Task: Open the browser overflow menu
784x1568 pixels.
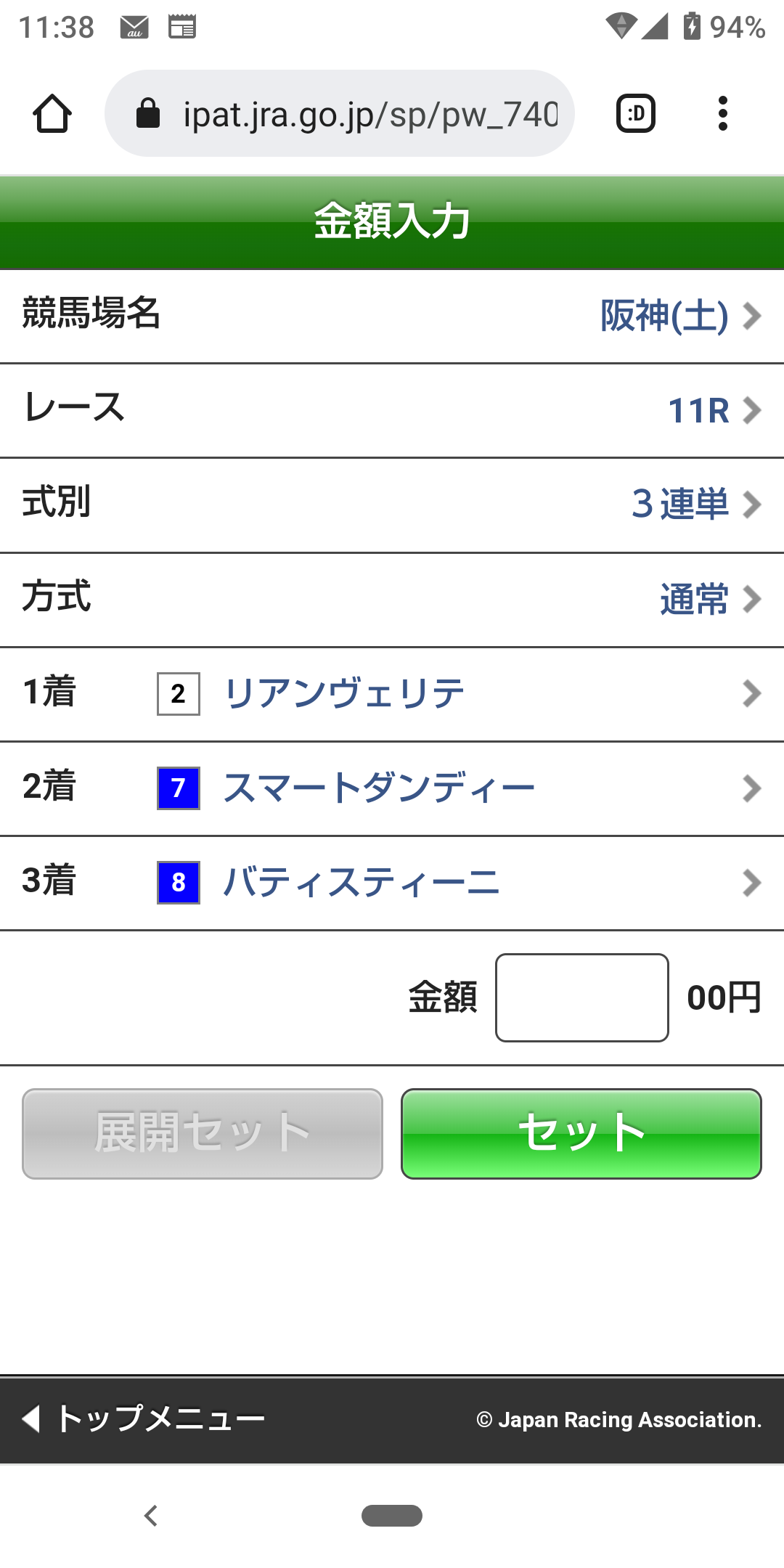Action: [722, 114]
